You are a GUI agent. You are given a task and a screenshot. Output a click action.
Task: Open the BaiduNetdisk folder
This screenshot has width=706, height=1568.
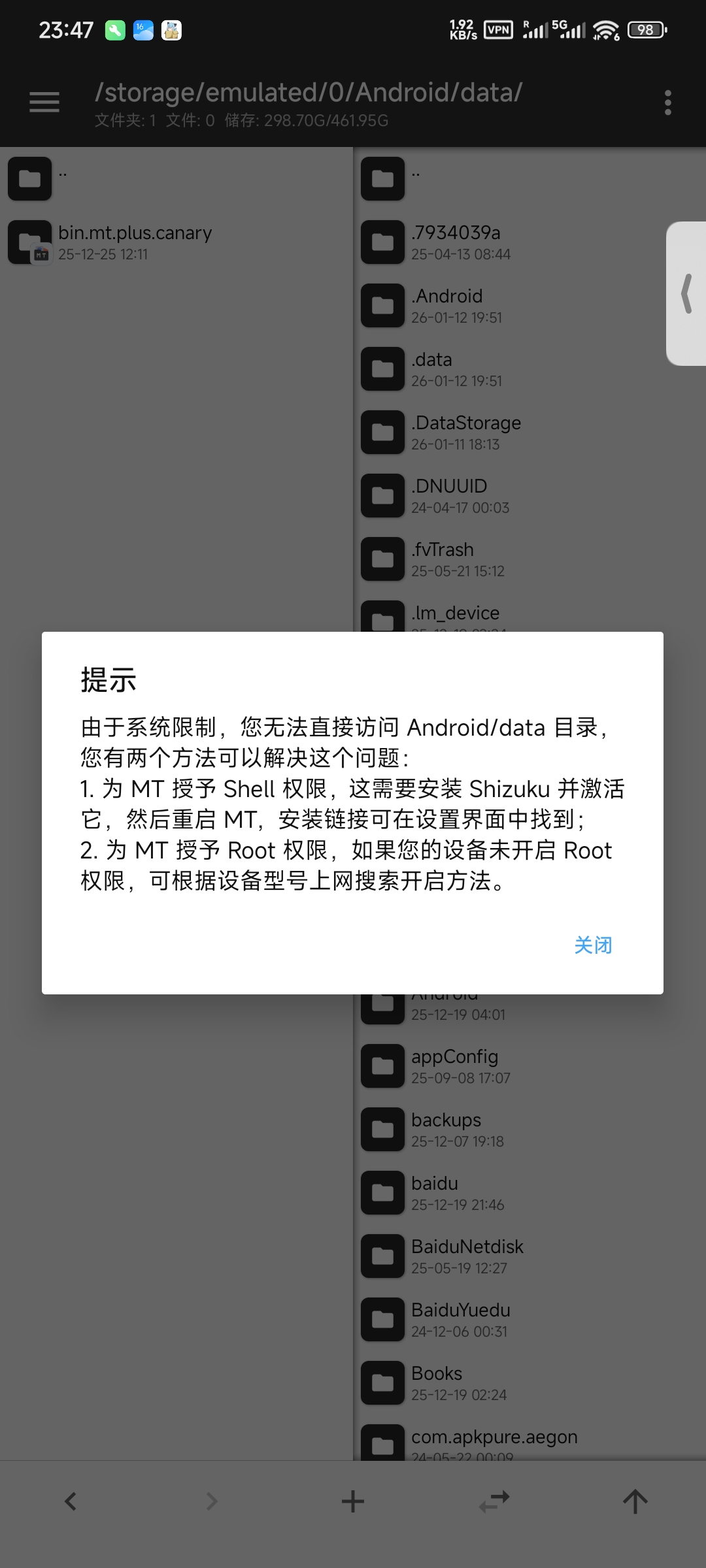(x=467, y=1256)
